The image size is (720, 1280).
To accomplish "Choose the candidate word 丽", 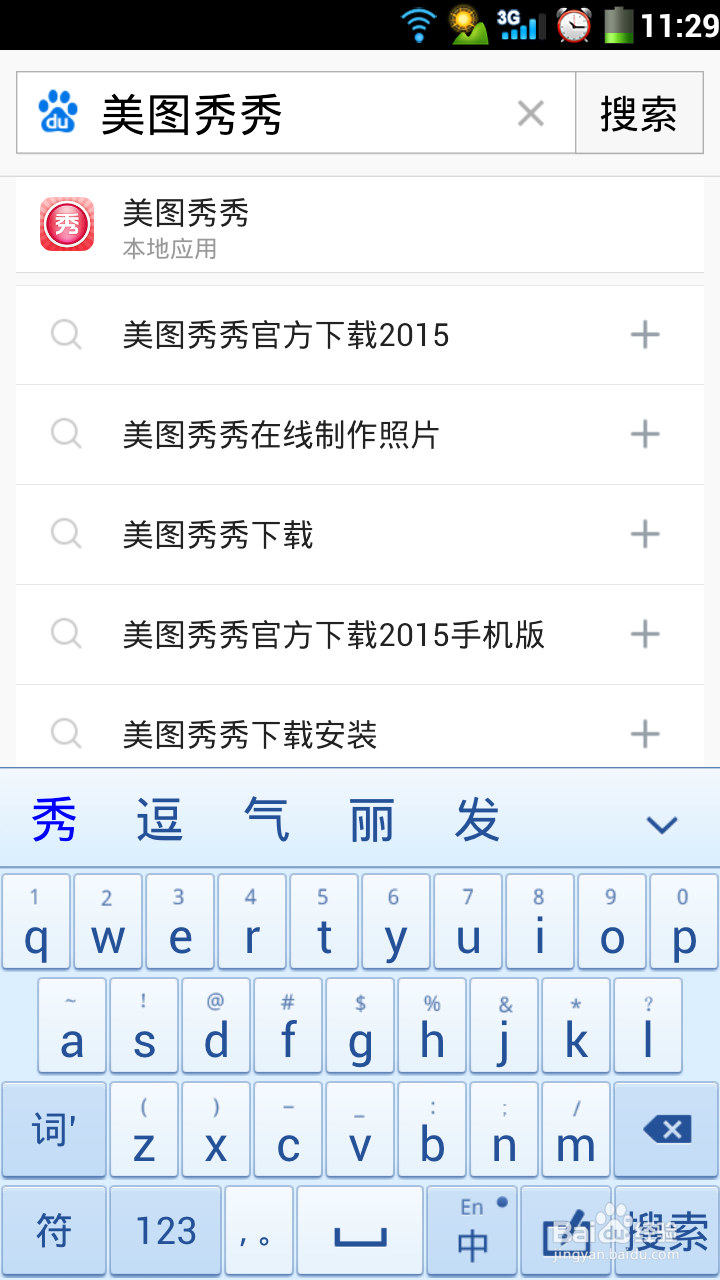I will tap(372, 822).
